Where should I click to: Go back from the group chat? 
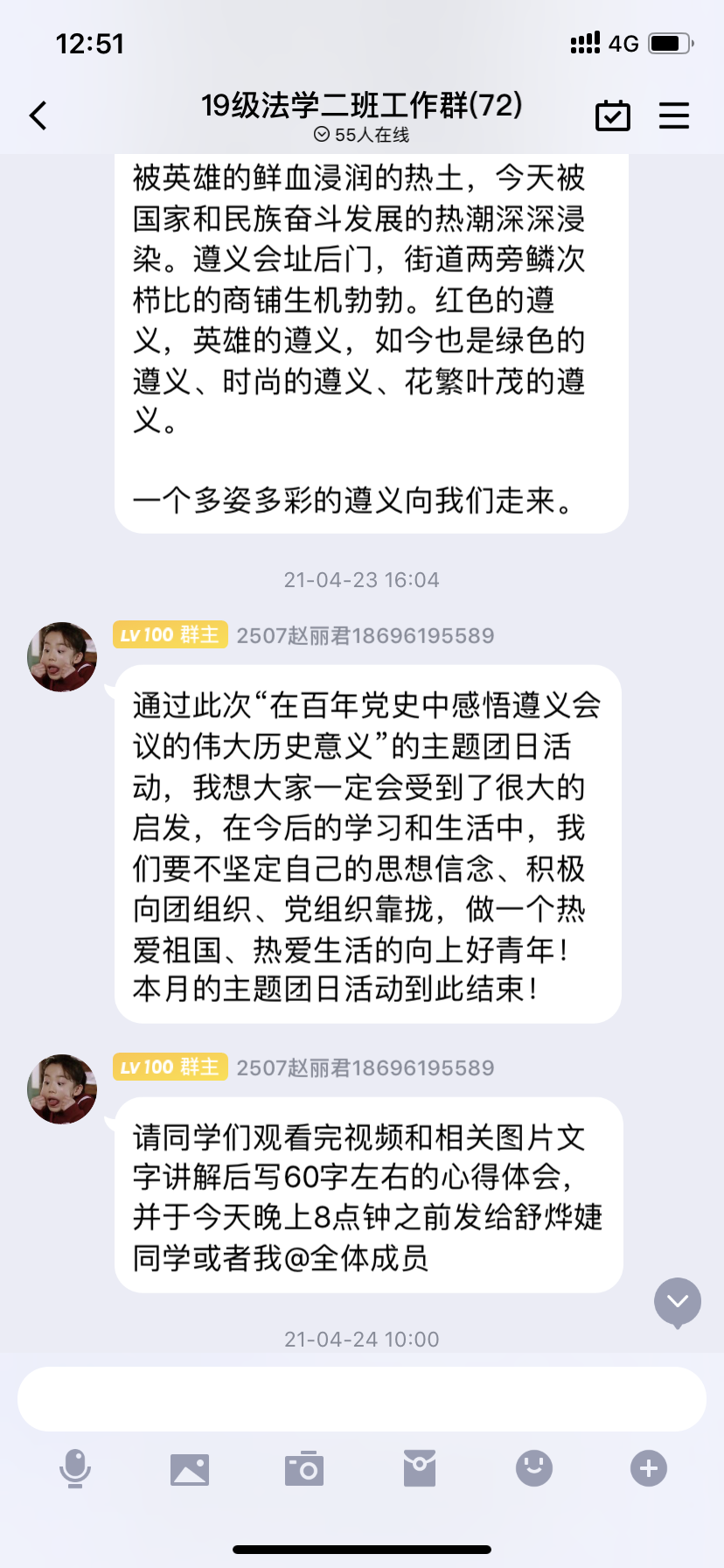38,115
